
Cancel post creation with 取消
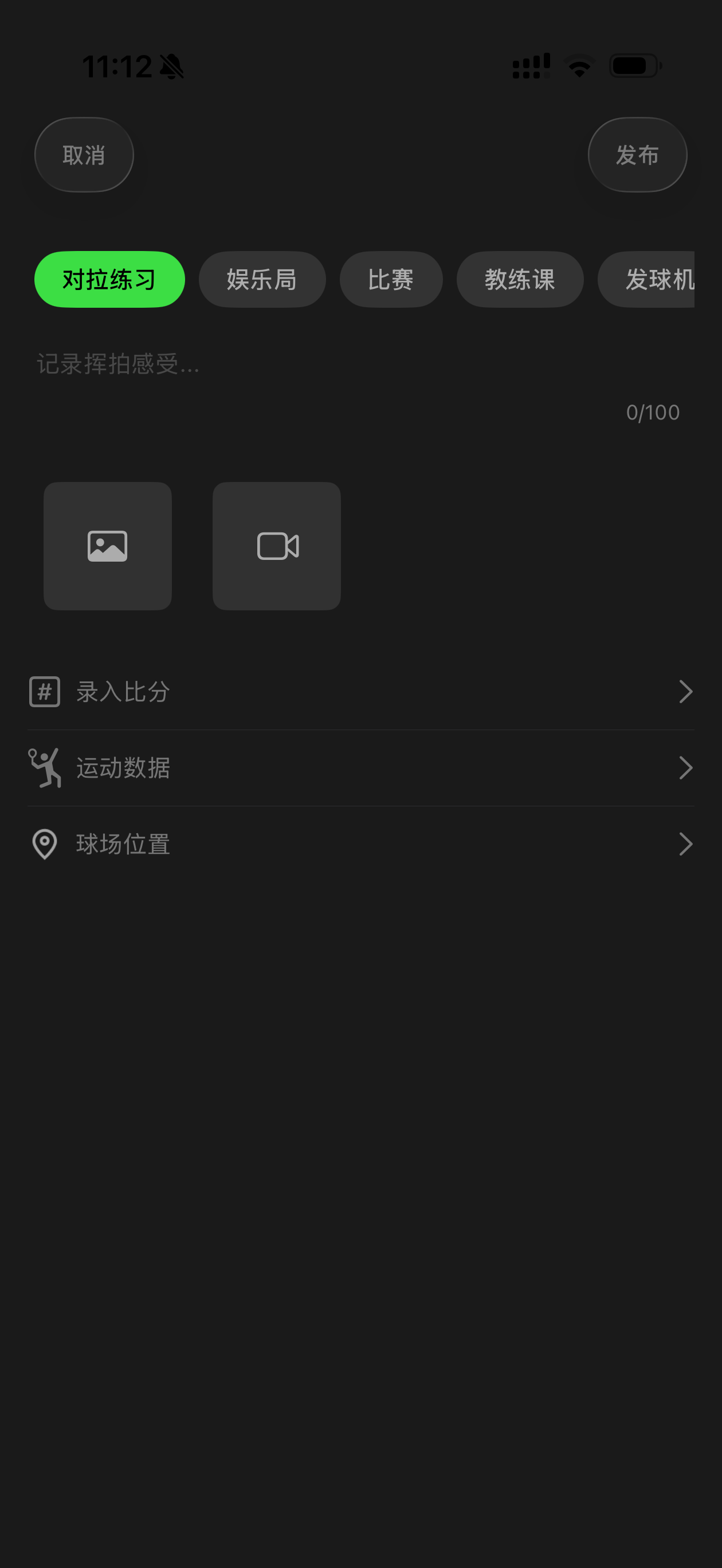tap(84, 155)
